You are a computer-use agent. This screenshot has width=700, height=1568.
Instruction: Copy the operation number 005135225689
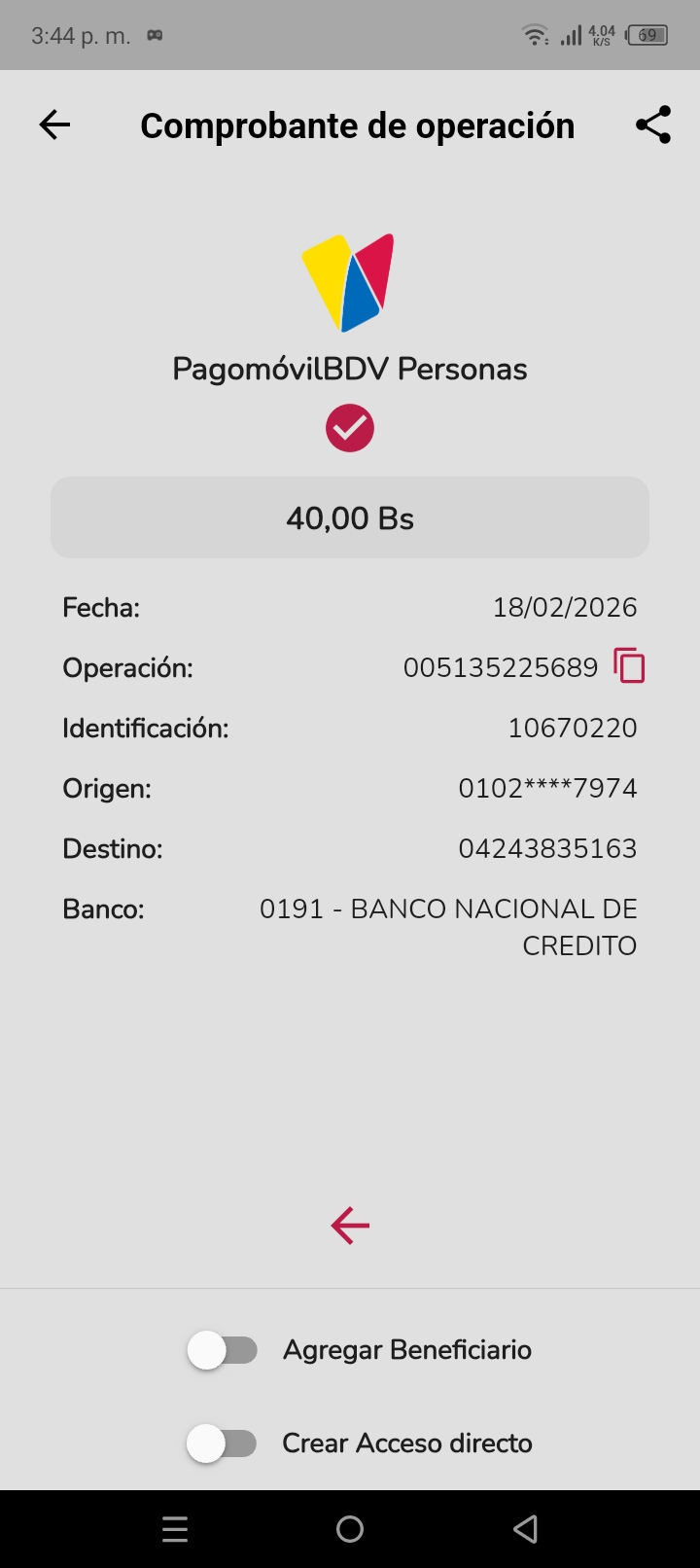click(629, 666)
